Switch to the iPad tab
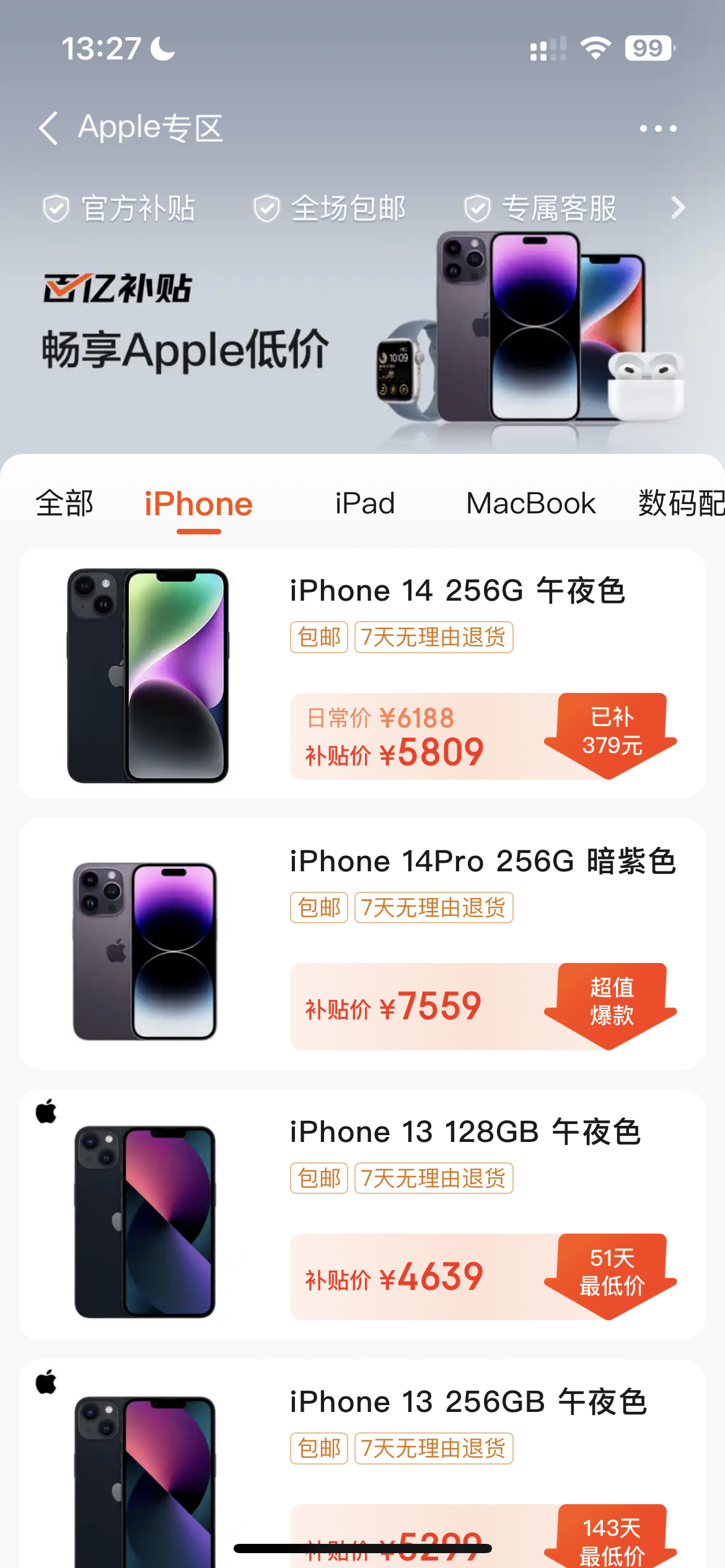Viewport: 725px width, 1568px height. 365,503
